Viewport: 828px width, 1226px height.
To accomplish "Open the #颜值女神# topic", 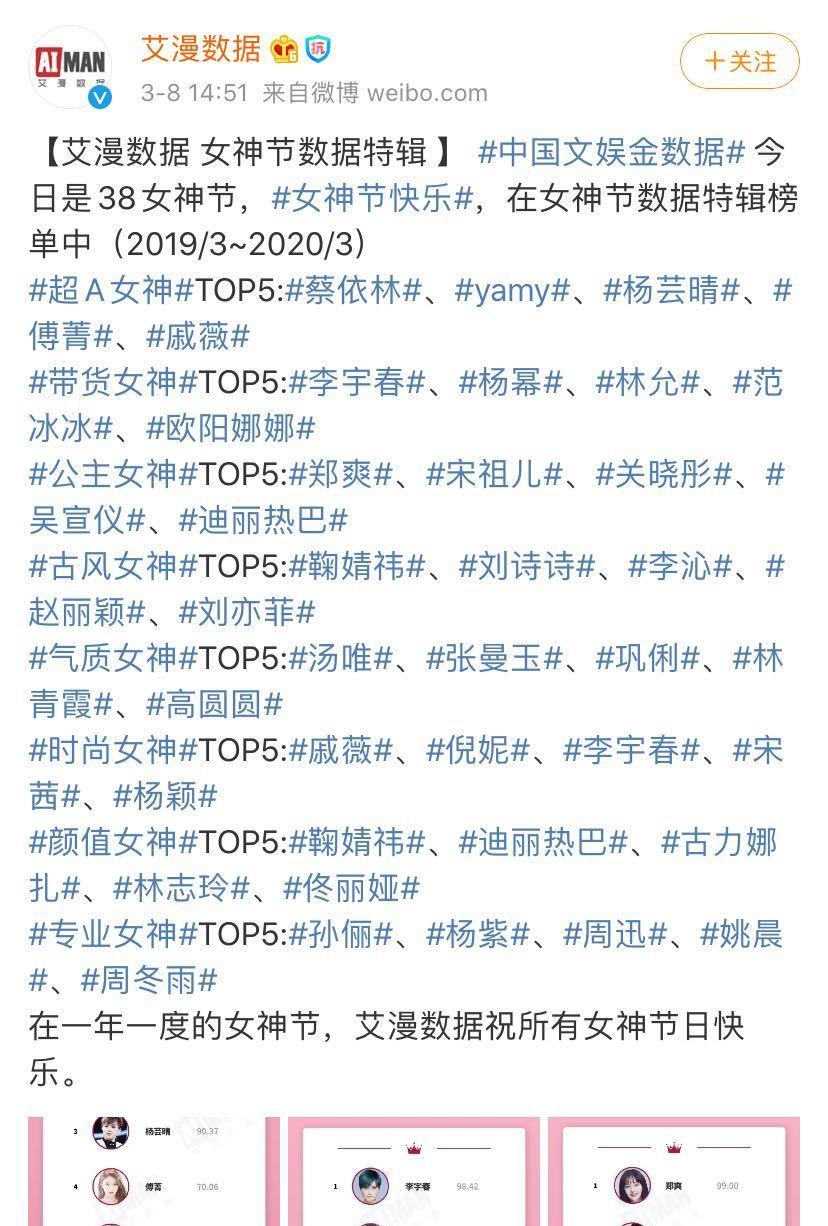I will [111, 842].
